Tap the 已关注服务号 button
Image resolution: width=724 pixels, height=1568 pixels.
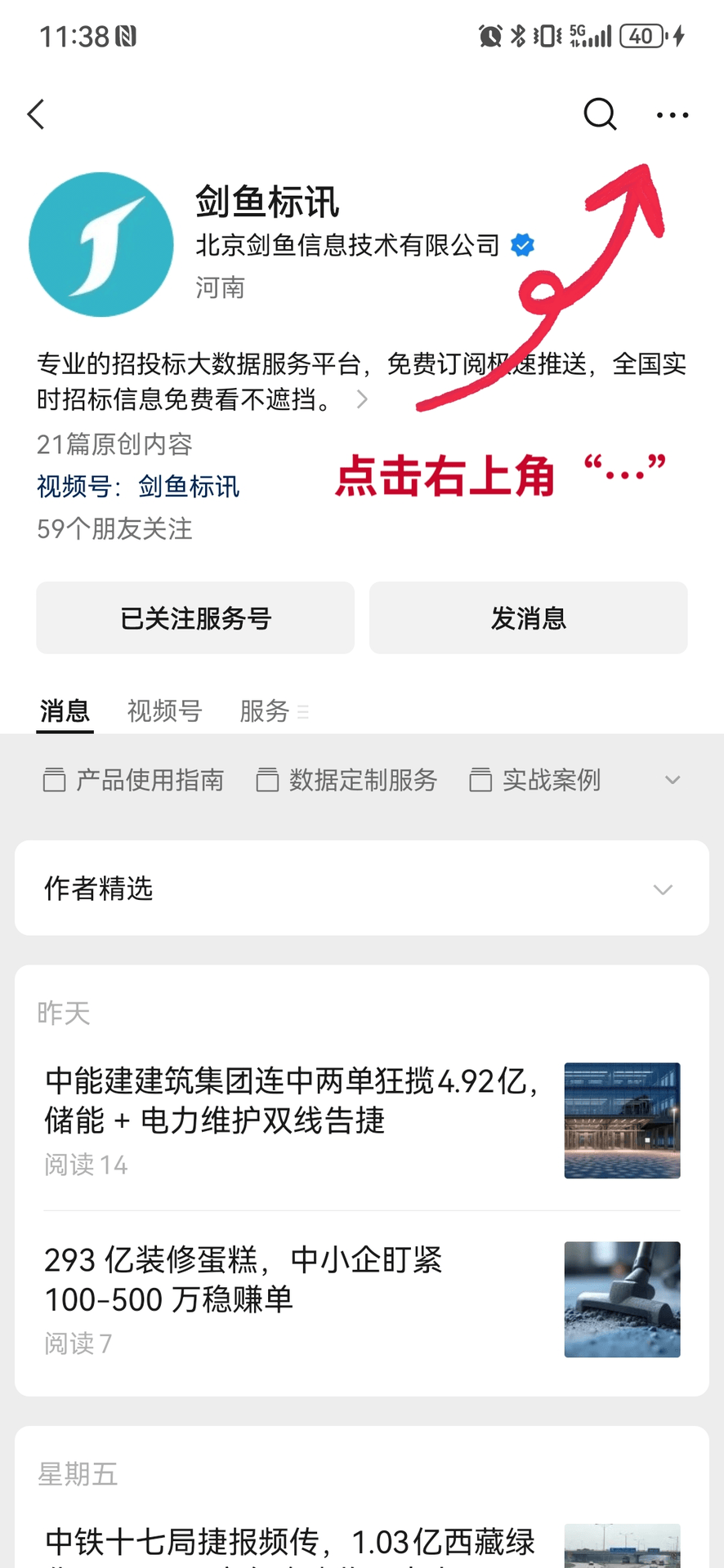[x=195, y=618]
